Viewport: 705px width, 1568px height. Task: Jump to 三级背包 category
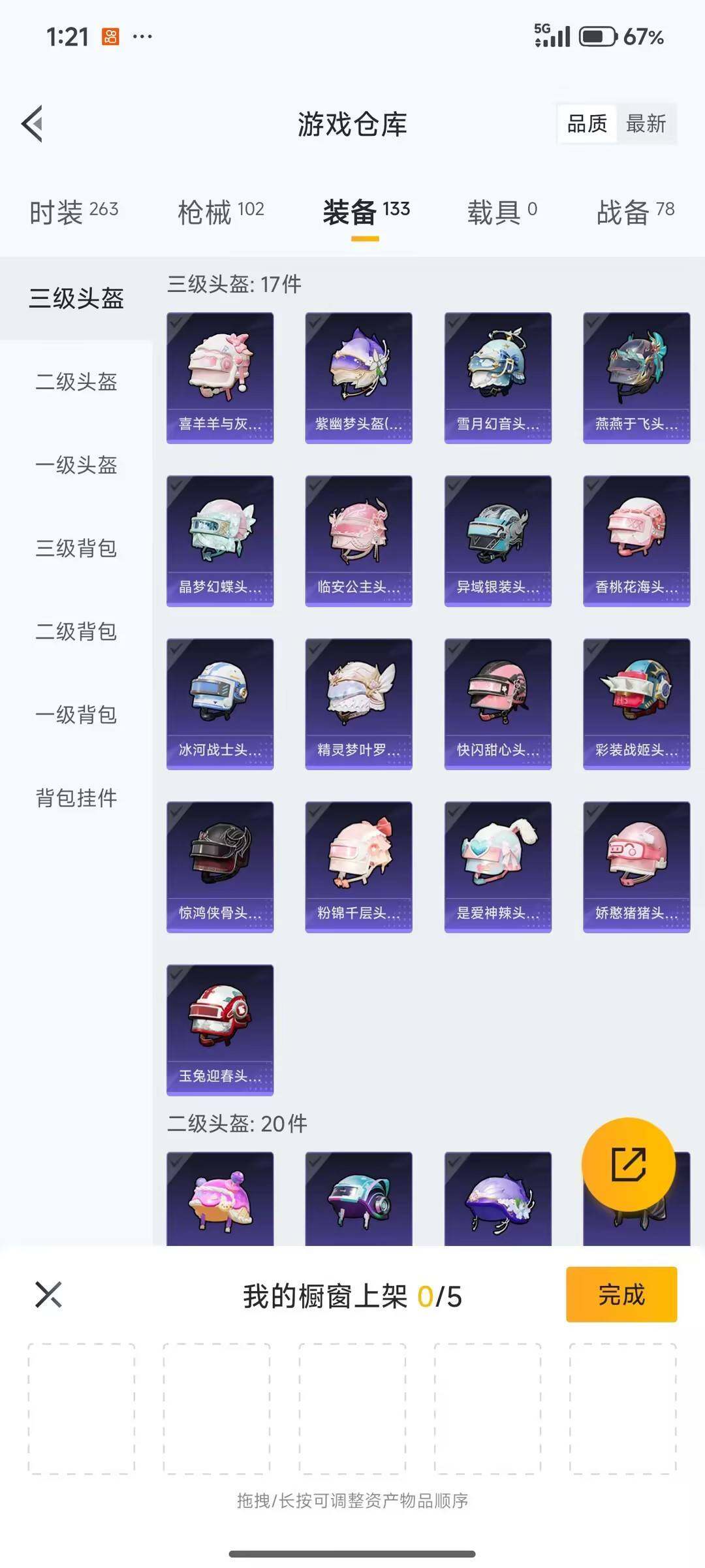(x=76, y=548)
